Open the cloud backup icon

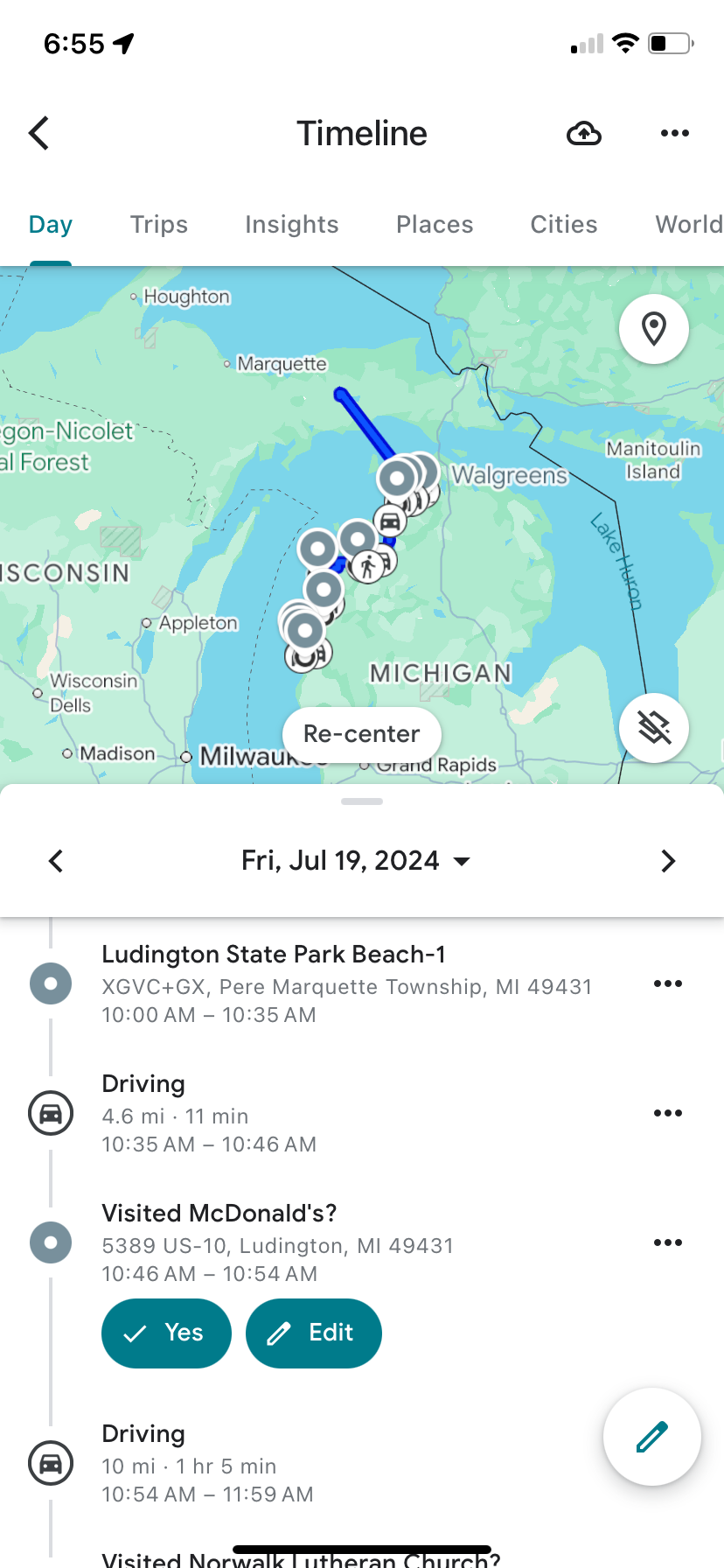583,133
